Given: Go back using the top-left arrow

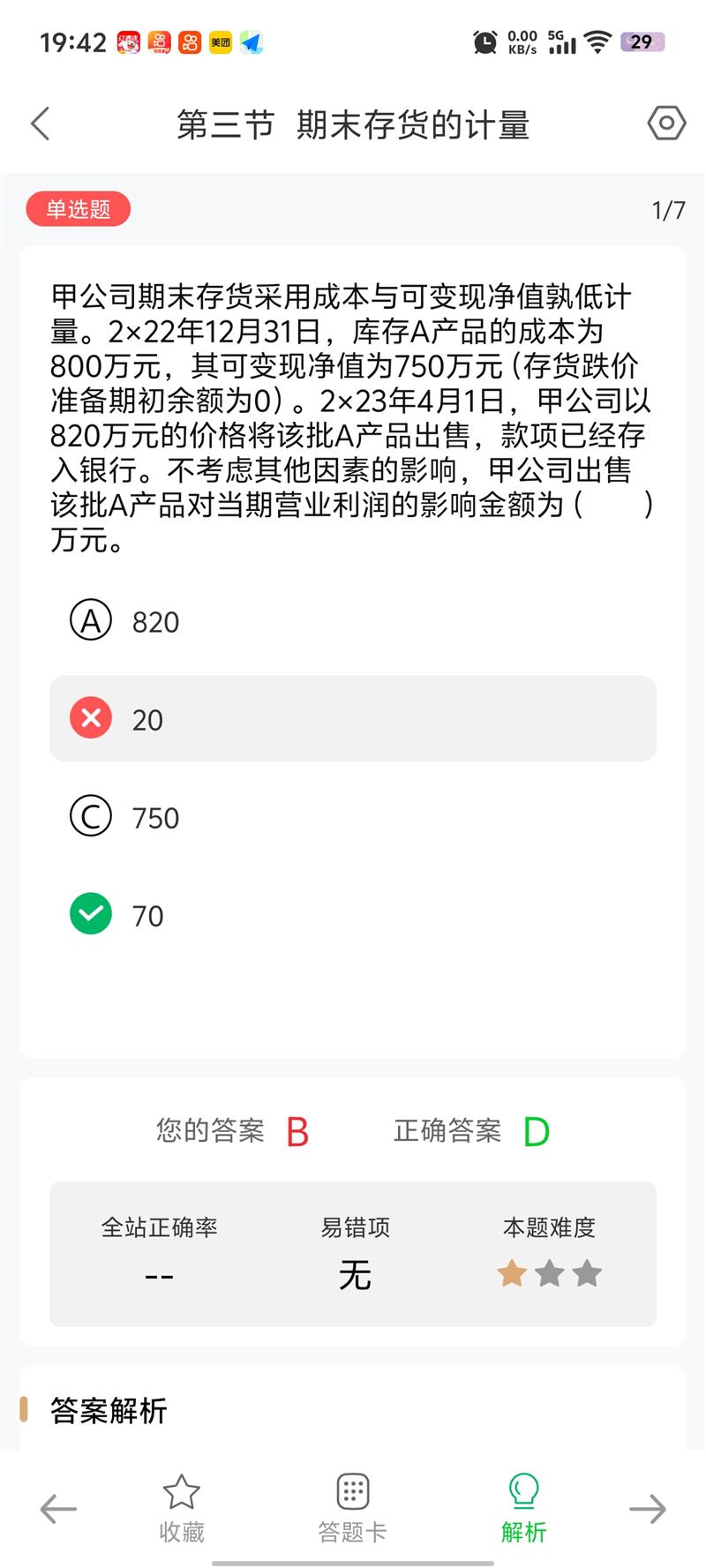Looking at the screenshot, I should [x=41, y=124].
